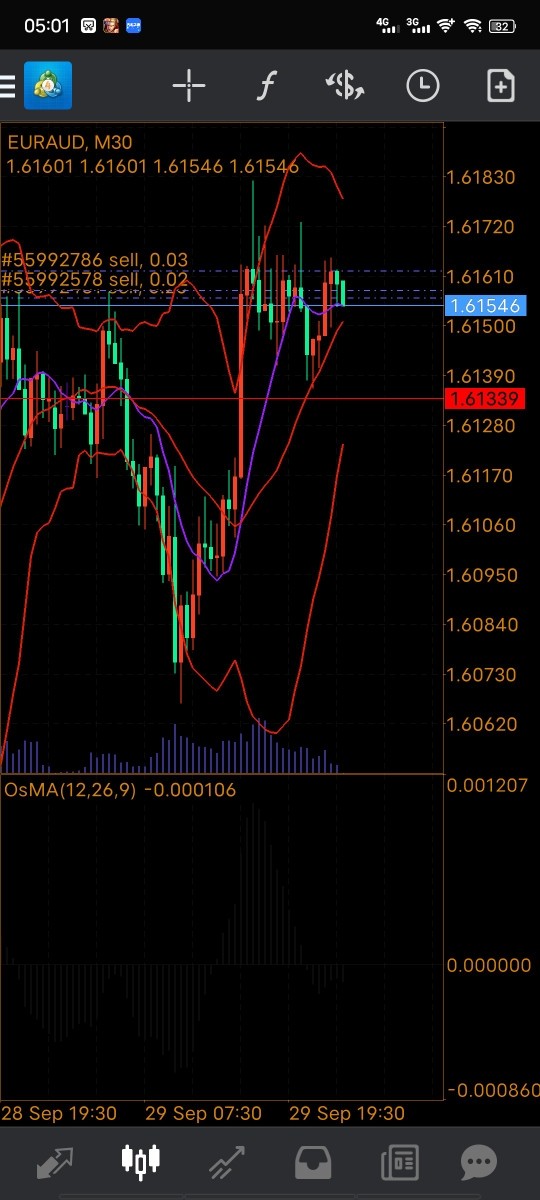
Task: Select the Chart tab with candlestick icon
Action: point(140,1160)
